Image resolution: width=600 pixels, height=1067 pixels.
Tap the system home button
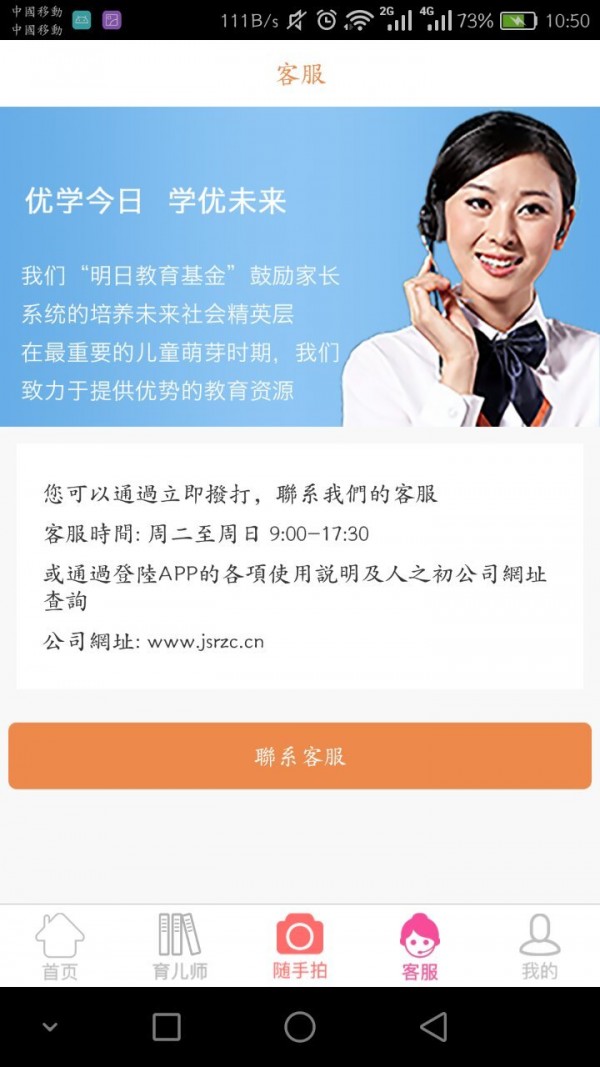[300, 1027]
